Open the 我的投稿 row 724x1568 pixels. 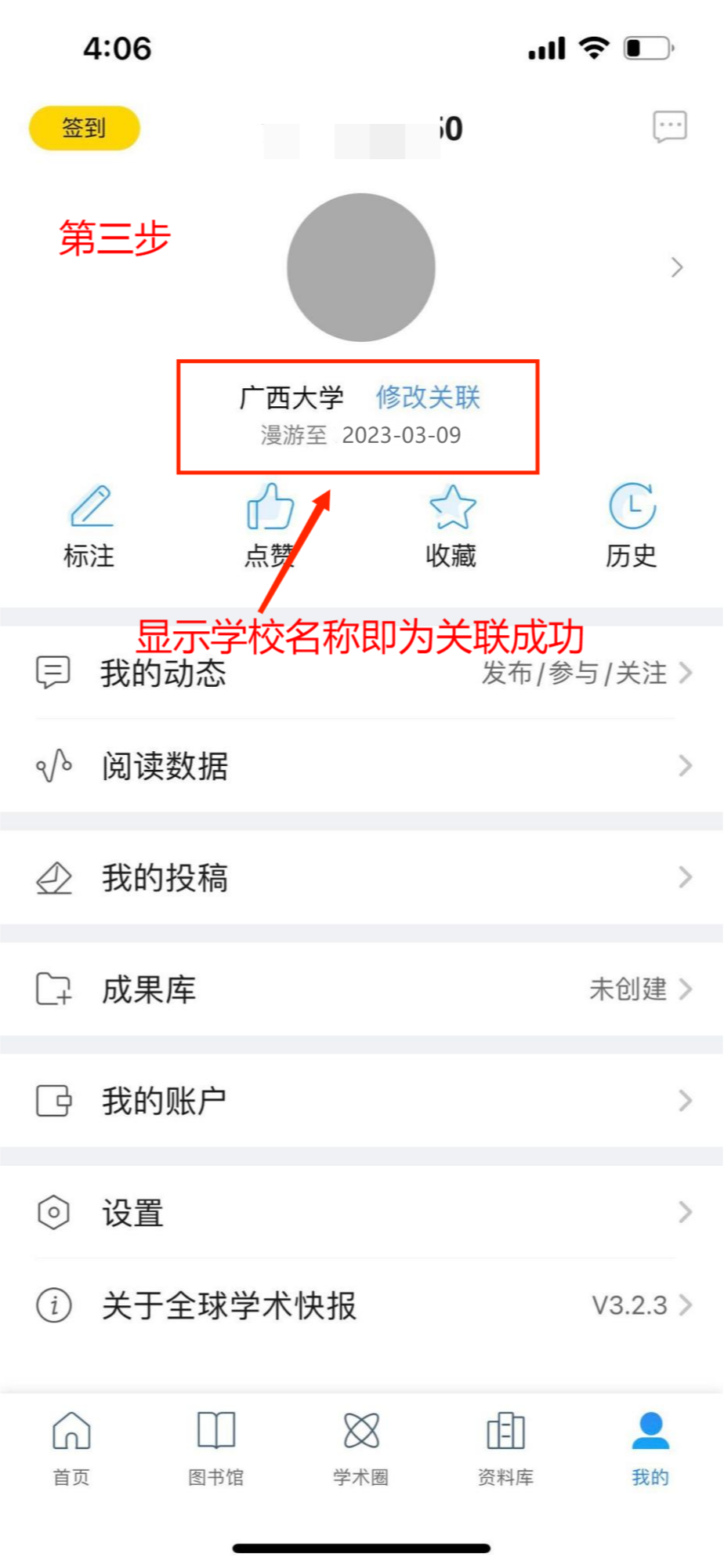[360, 877]
